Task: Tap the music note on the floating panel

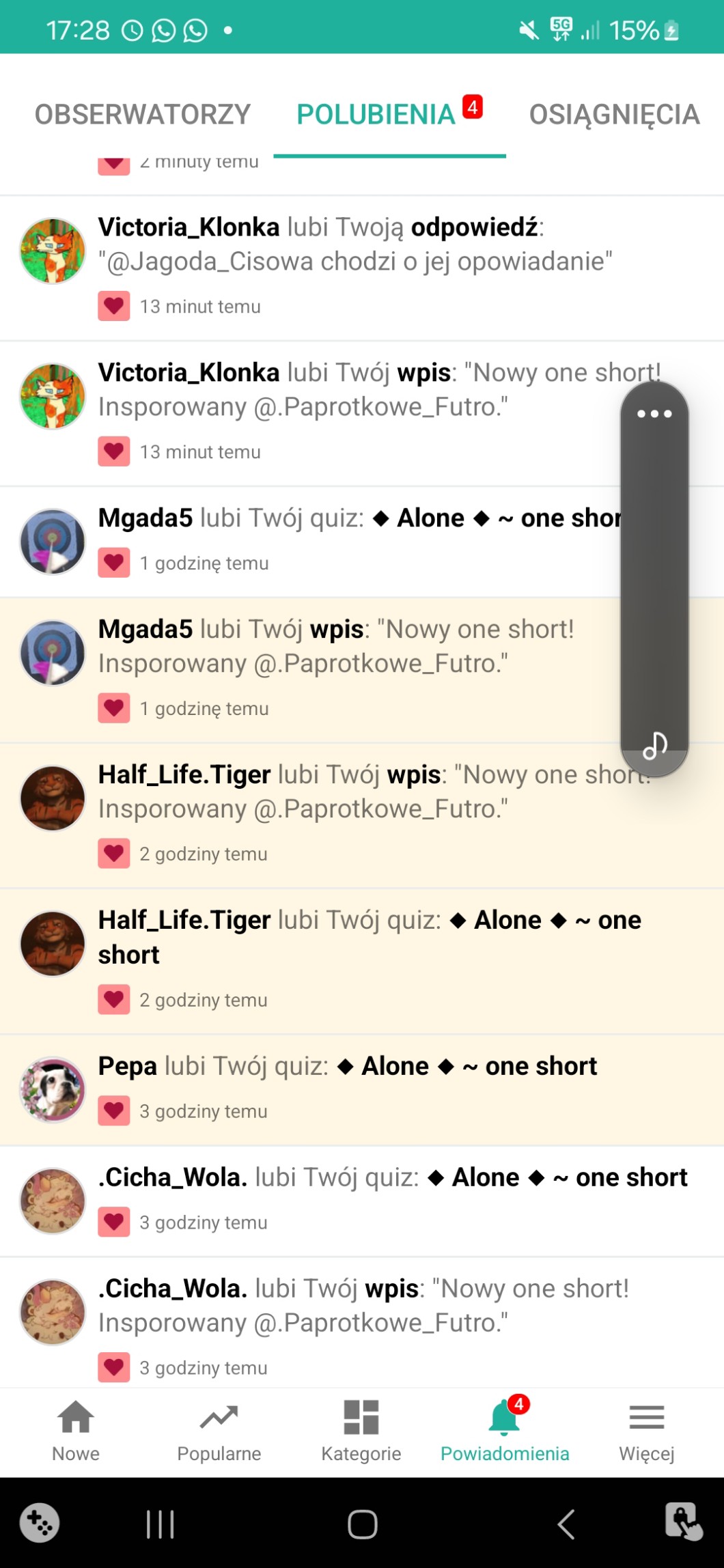Action: [x=654, y=745]
